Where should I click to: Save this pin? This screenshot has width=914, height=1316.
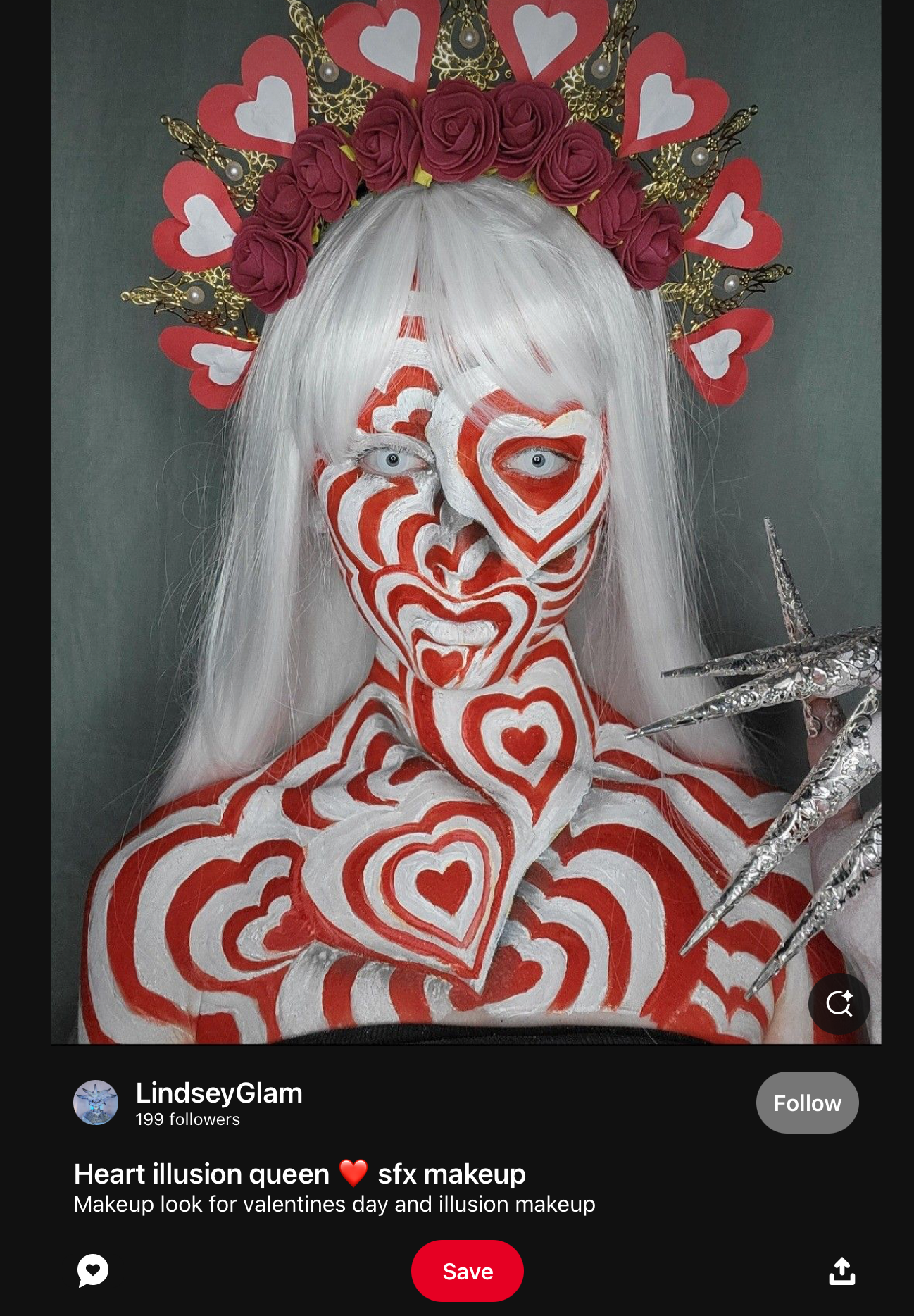click(x=467, y=1271)
